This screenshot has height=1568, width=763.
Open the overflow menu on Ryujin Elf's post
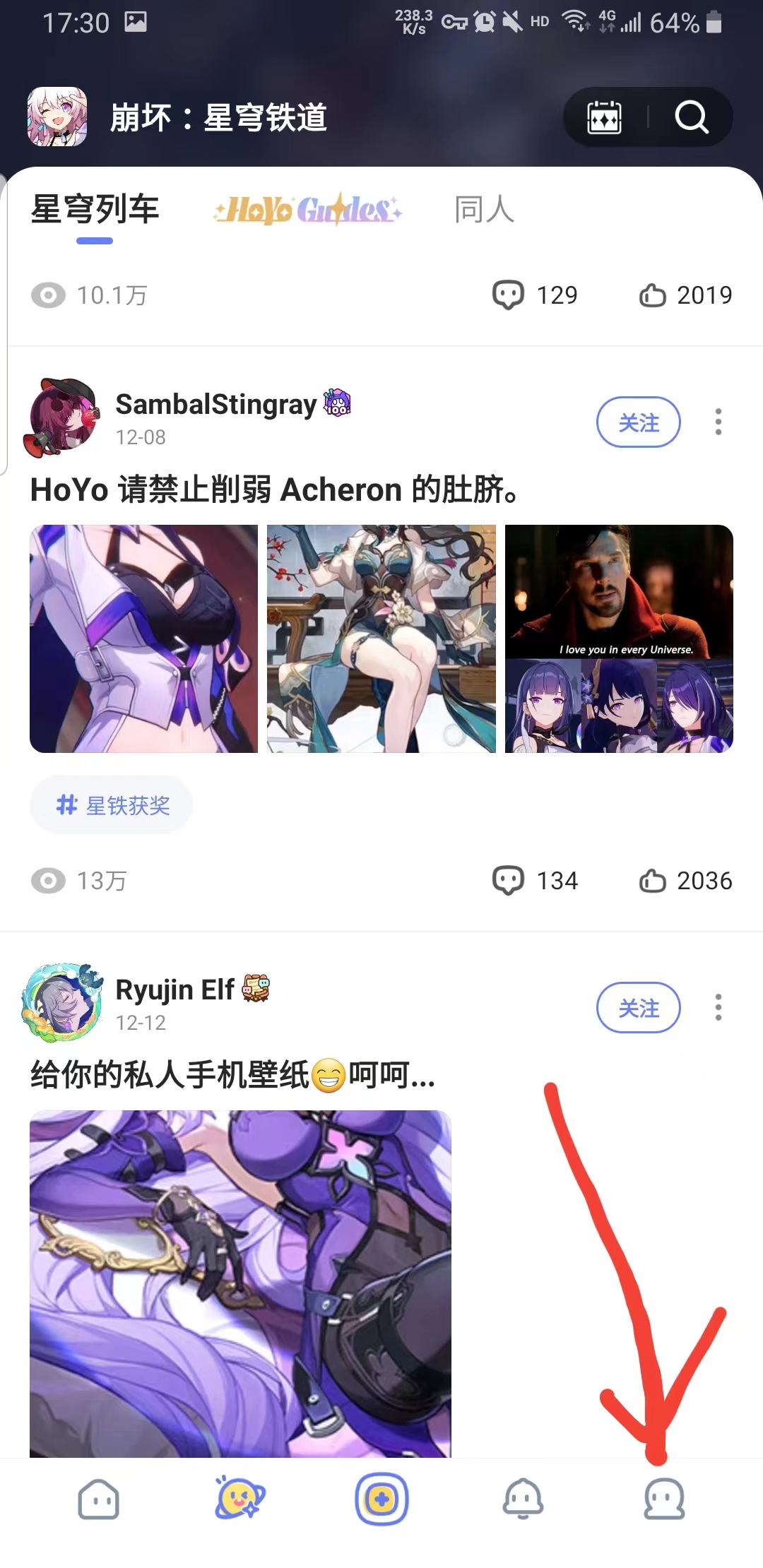tap(718, 1008)
